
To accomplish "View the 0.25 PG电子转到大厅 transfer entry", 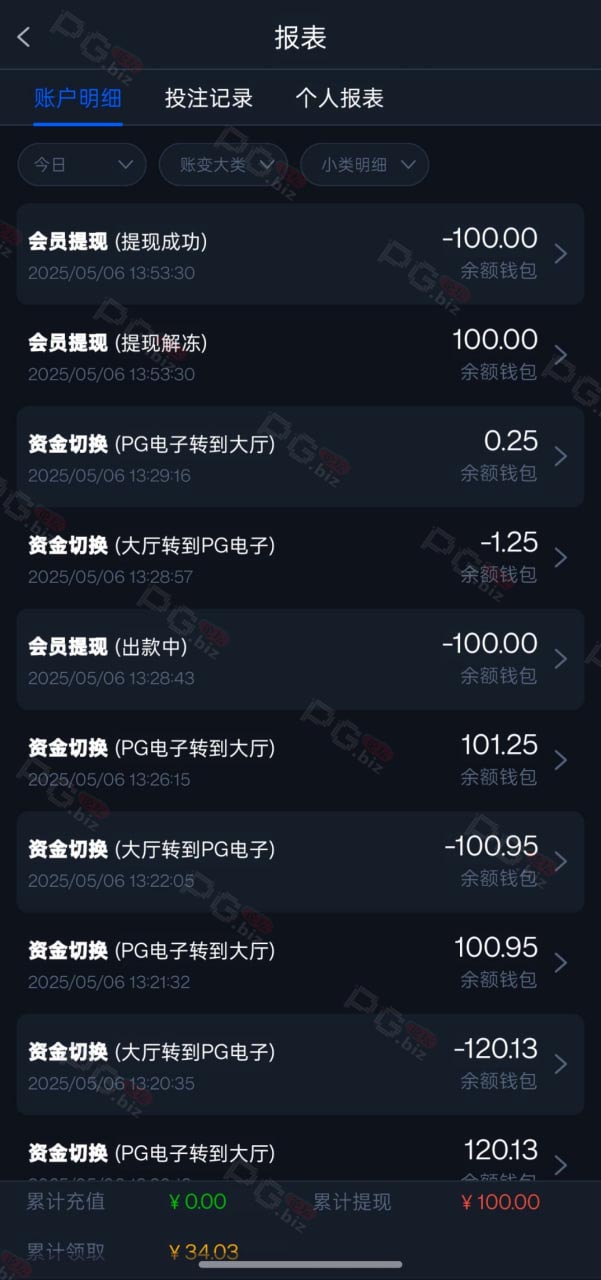I will pos(300,456).
